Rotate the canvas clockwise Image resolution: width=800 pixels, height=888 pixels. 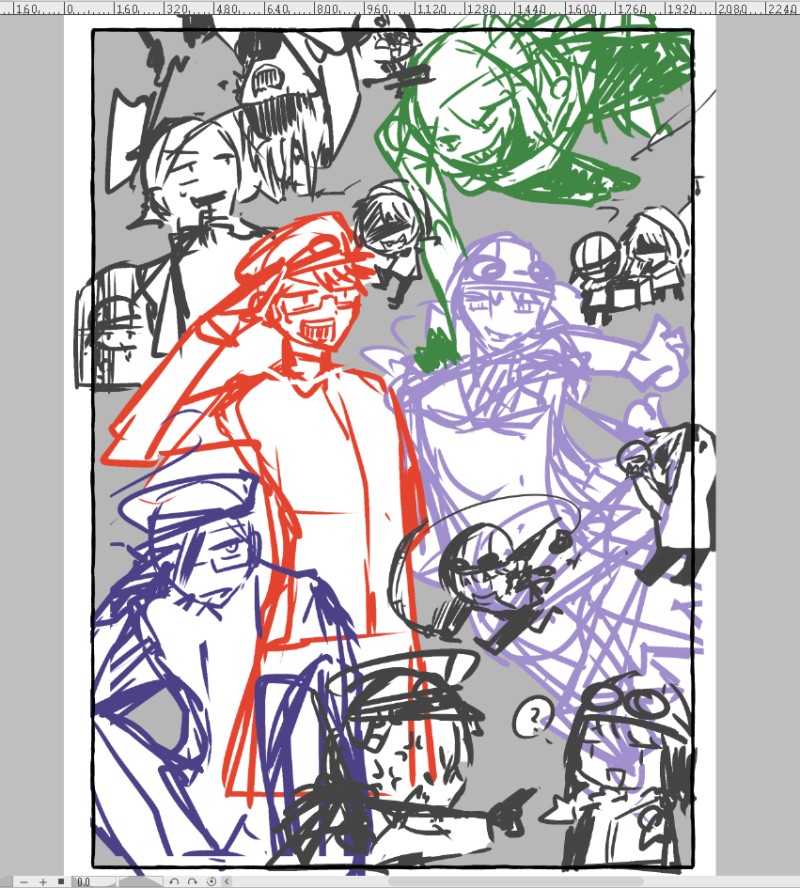pyautogui.click(x=192, y=881)
